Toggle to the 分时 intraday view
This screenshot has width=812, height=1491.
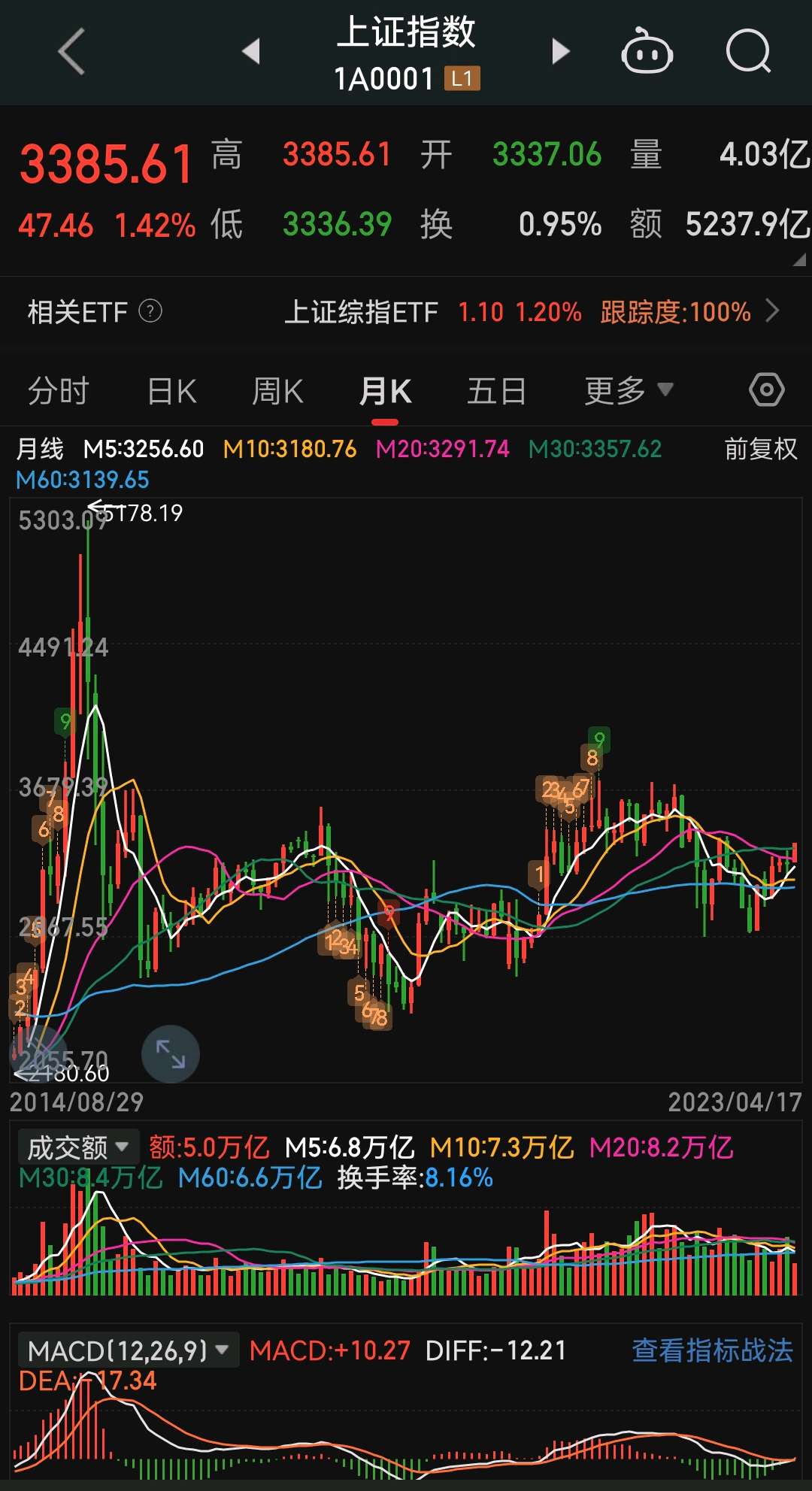tap(59, 390)
